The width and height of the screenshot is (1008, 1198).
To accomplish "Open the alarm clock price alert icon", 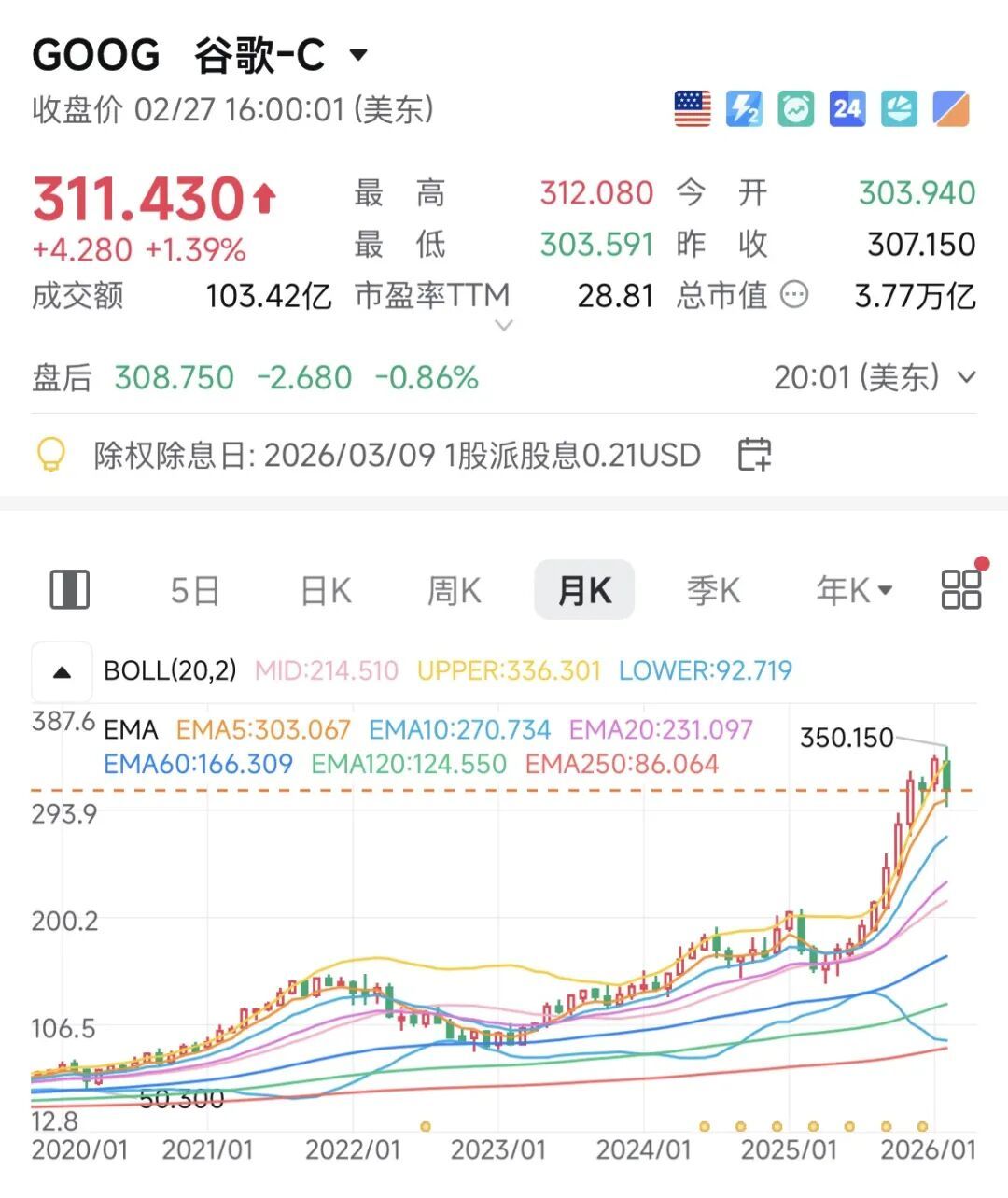I will click(796, 109).
